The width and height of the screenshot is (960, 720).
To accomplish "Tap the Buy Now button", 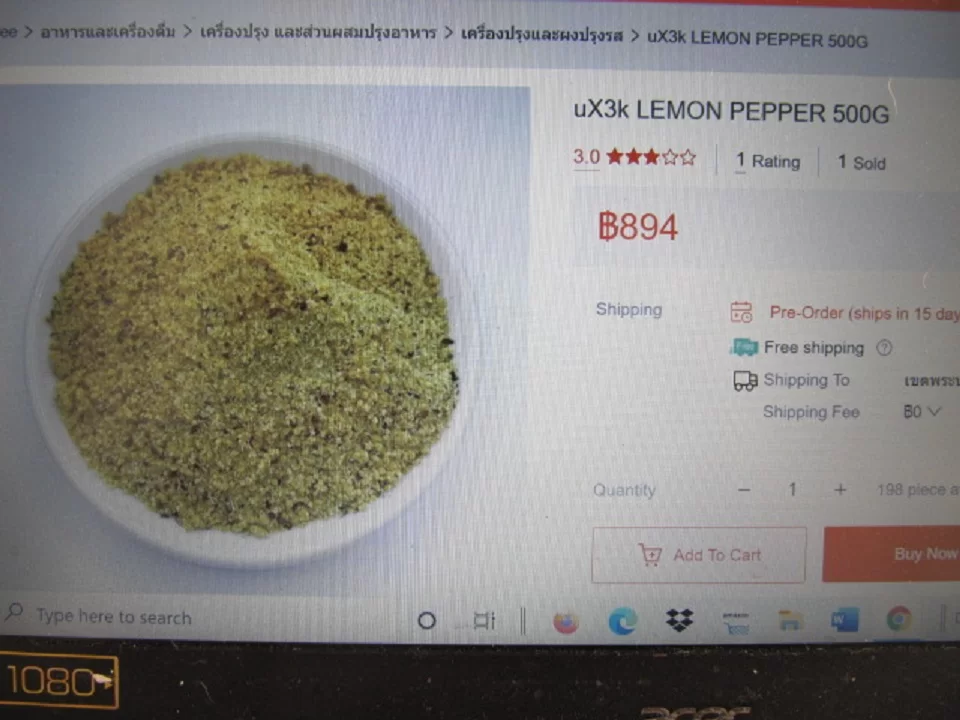I will (900, 553).
